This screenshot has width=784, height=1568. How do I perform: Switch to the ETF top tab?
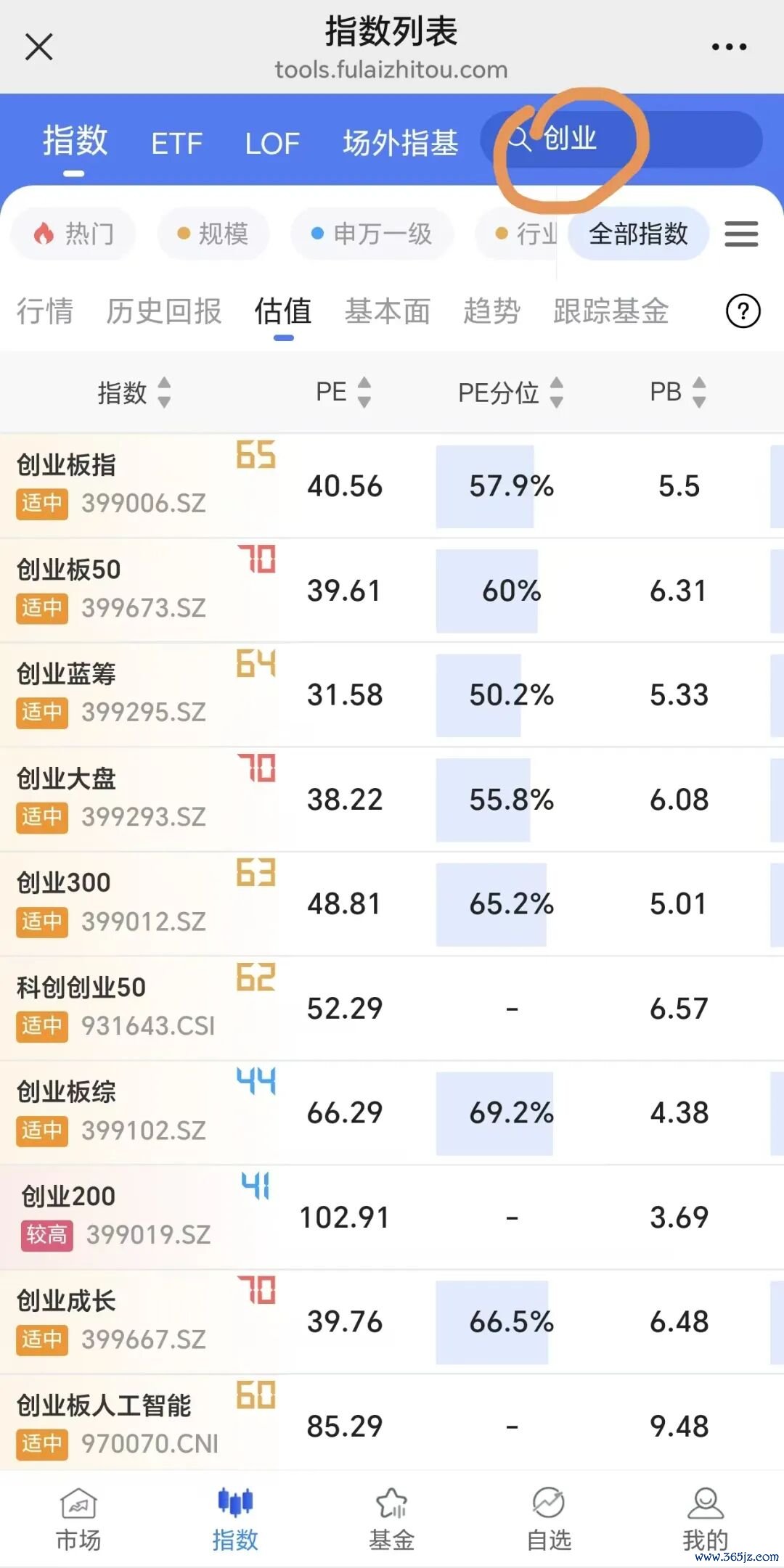click(176, 143)
